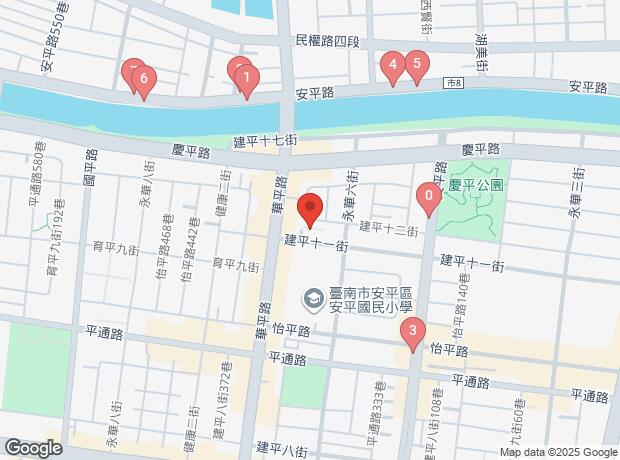Tap the unnumbered dark red location pin
The width and height of the screenshot is (620, 460).
pos(310,208)
